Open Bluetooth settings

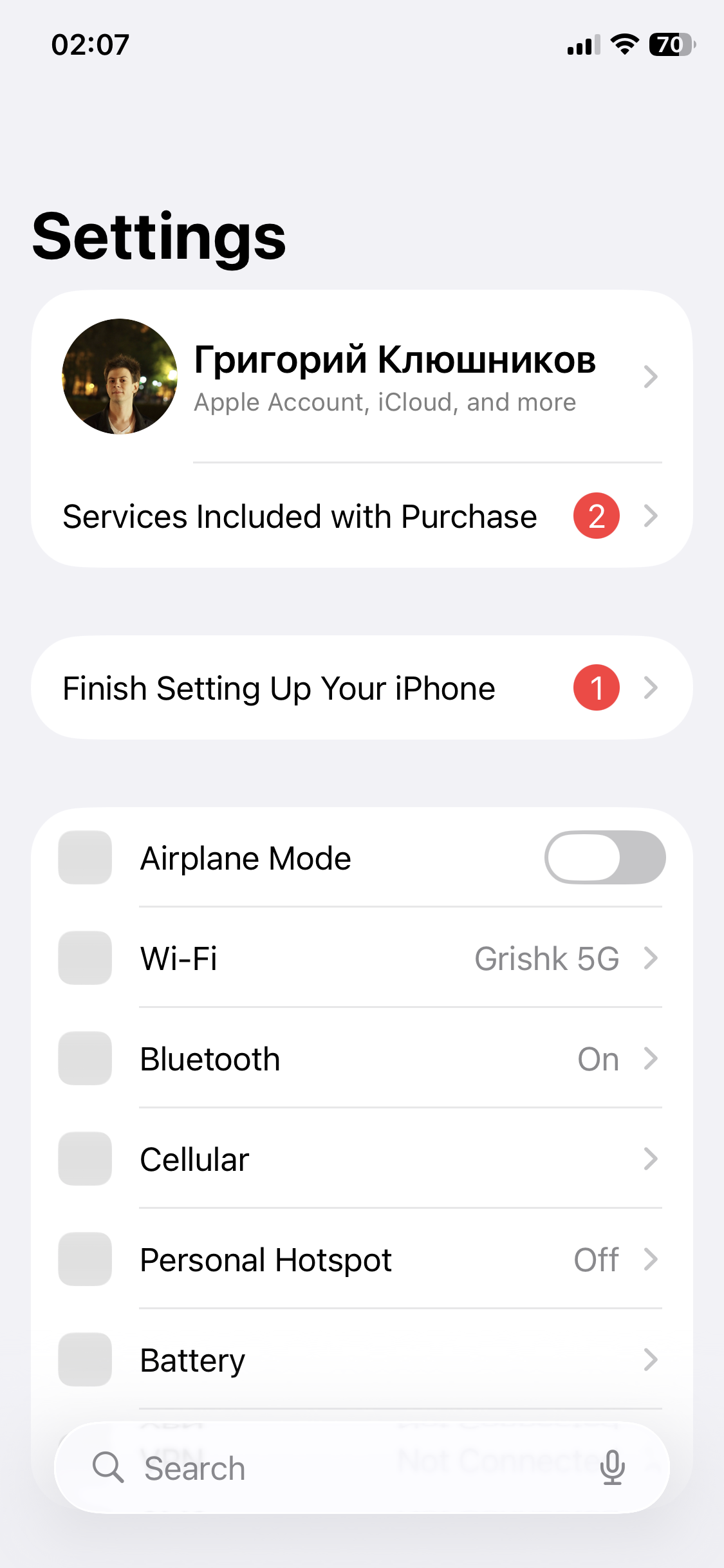point(362,1059)
